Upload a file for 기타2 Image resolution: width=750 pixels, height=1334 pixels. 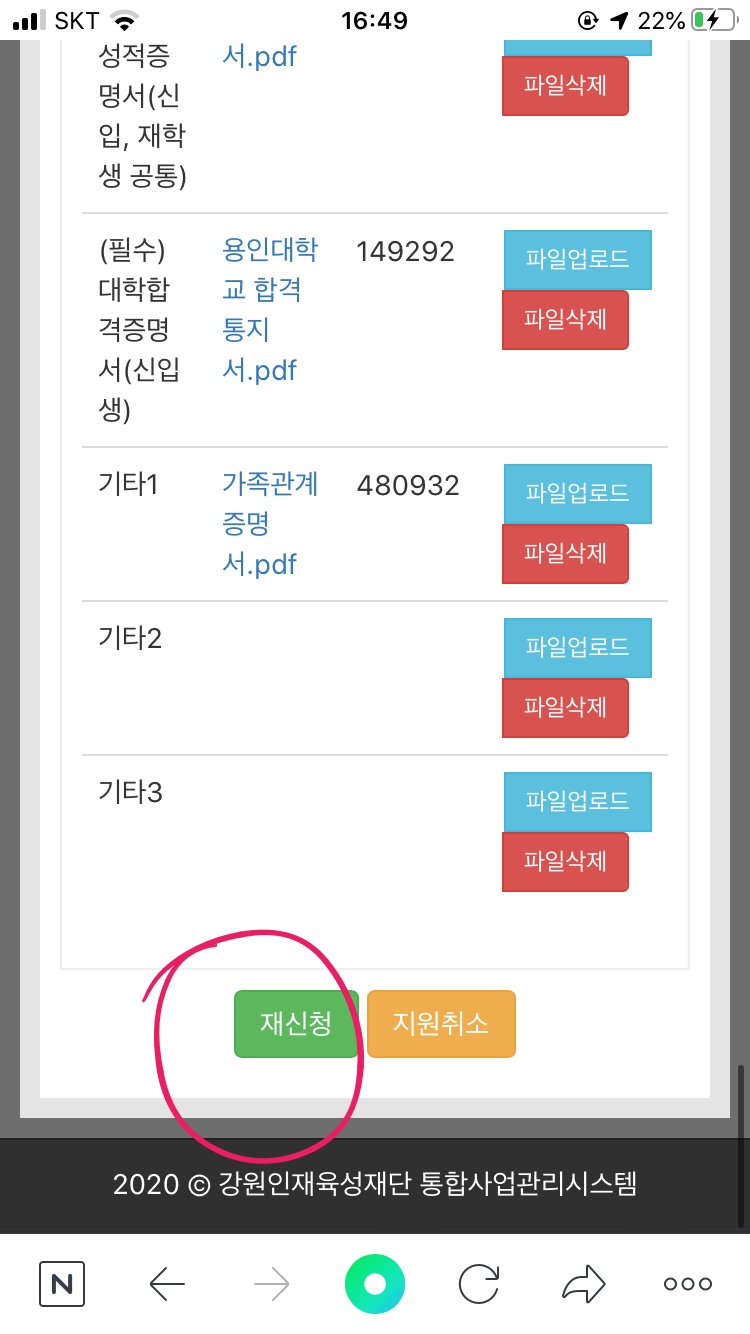578,648
